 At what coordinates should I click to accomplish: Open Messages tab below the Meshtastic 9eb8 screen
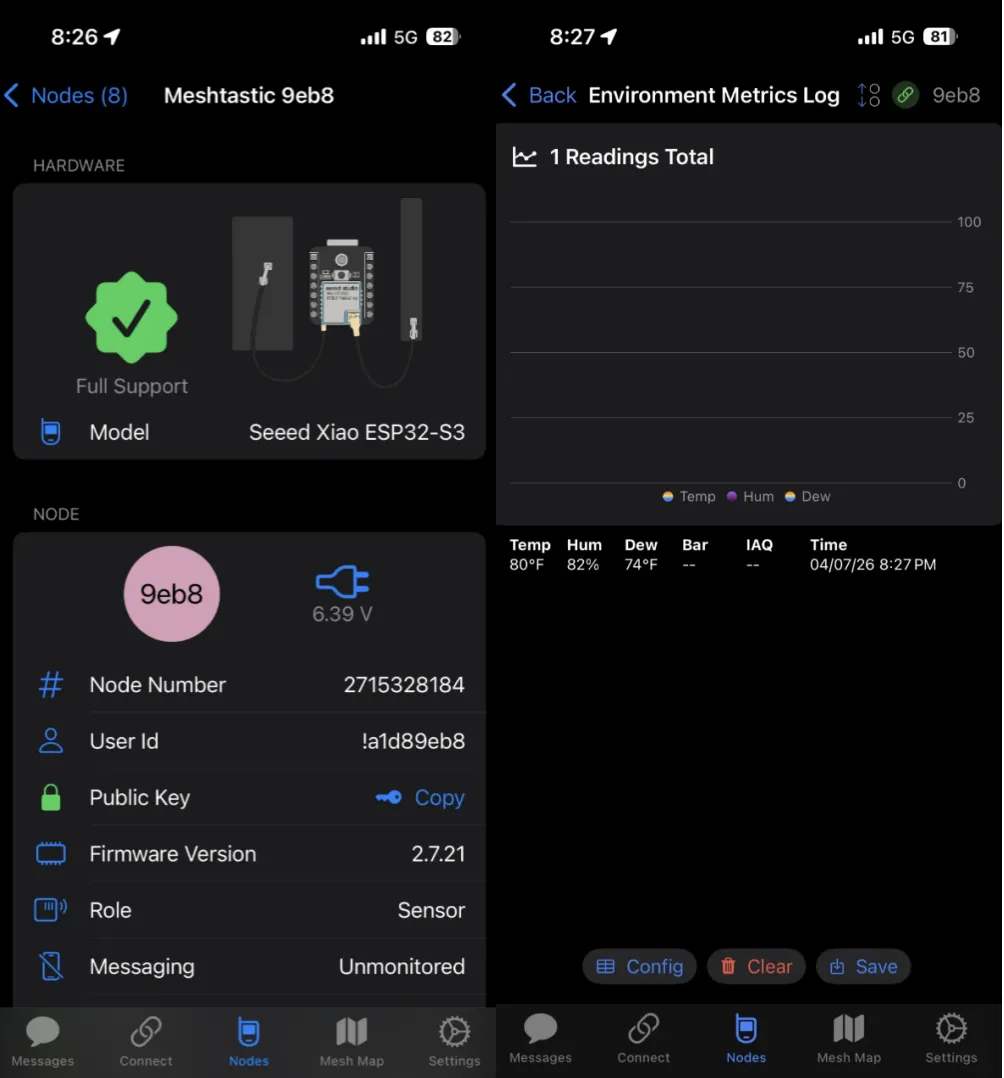(43, 1041)
